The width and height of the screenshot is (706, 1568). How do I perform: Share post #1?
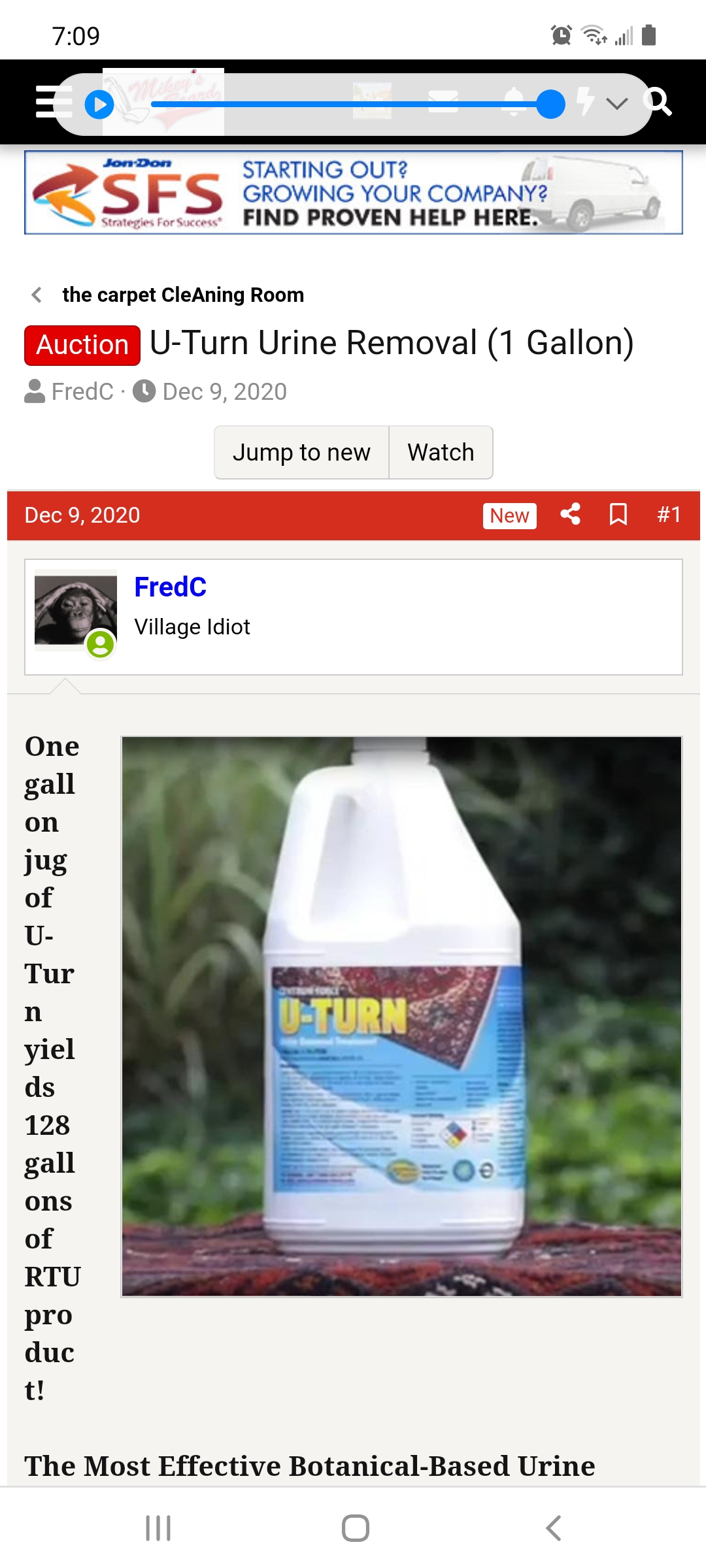pyautogui.click(x=570, y=514)
